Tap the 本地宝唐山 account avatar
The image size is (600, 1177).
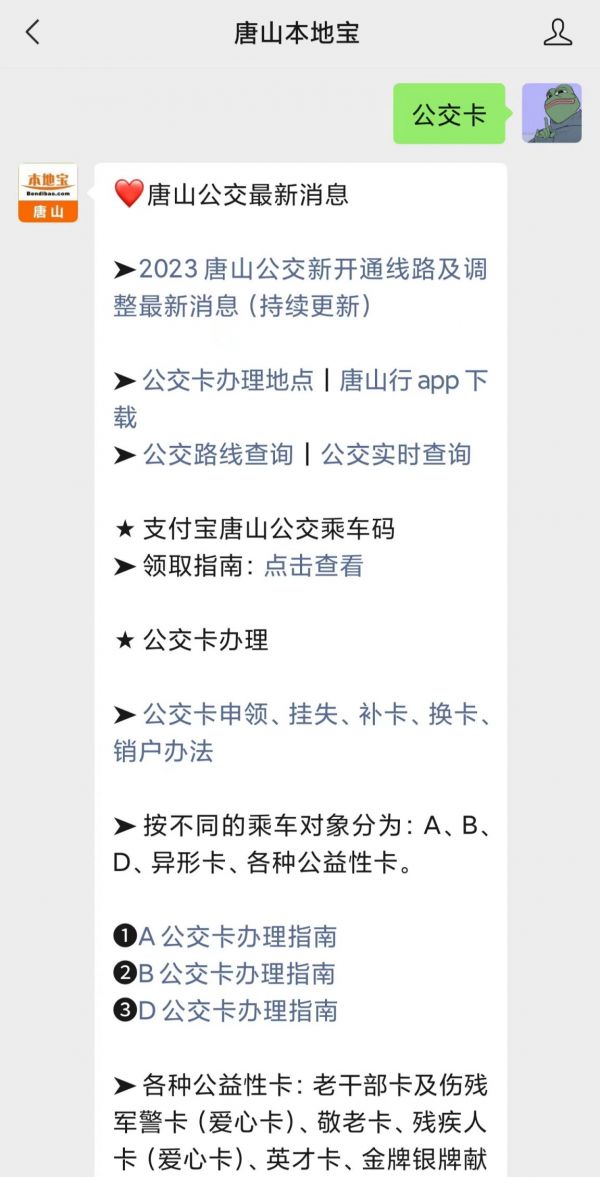coord(48,193)
